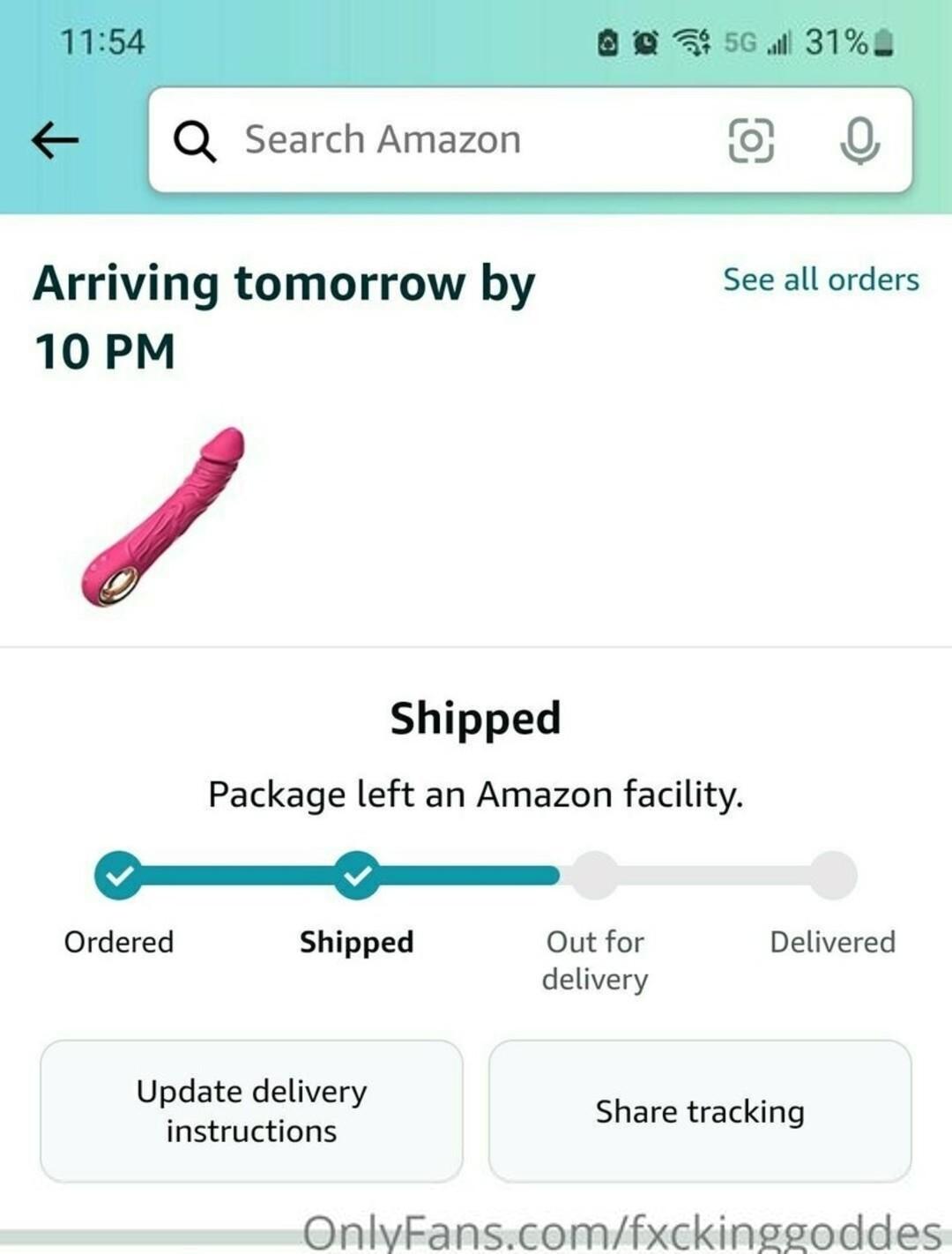
Task: Start voice search with microphone
Action: click(859, 140)
